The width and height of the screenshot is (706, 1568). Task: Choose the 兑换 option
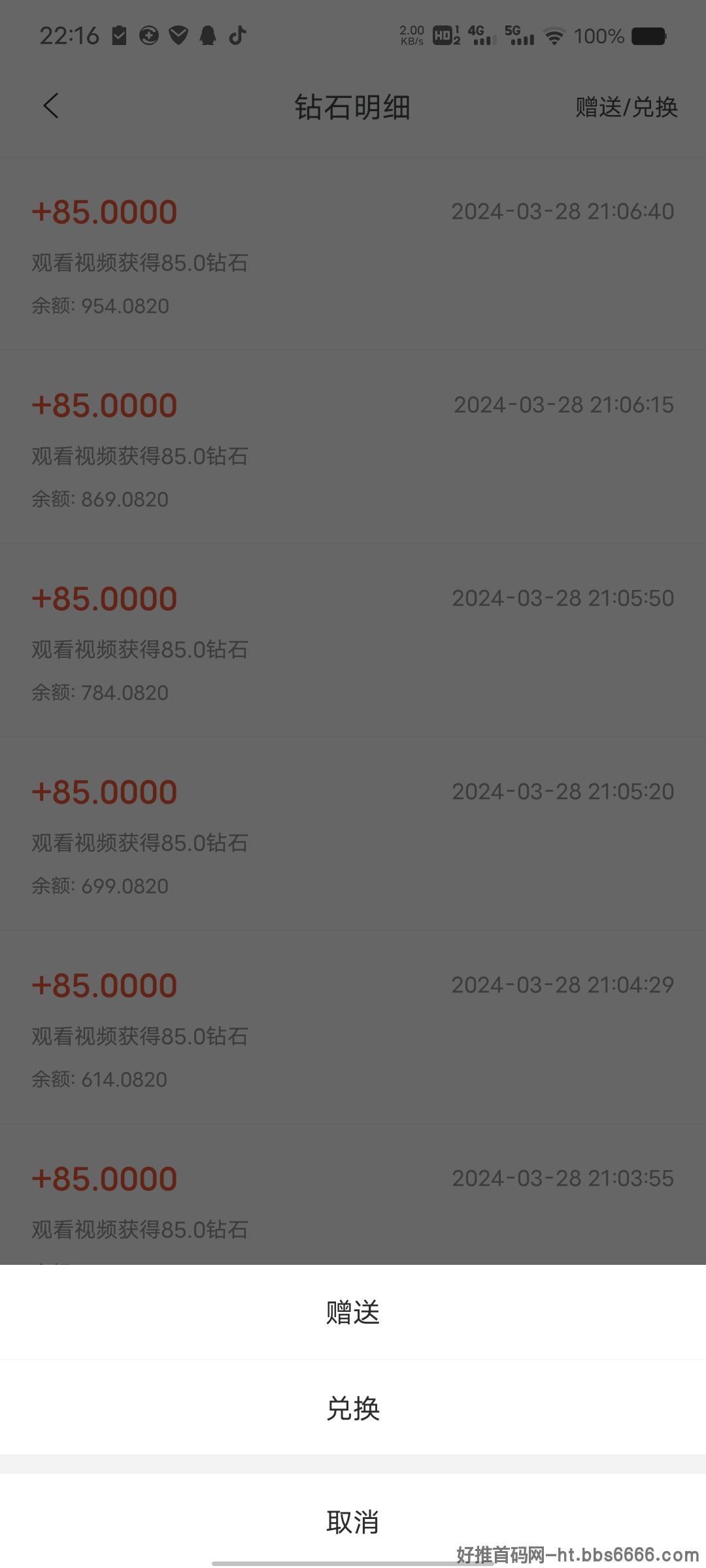[x=353, y=1407]
